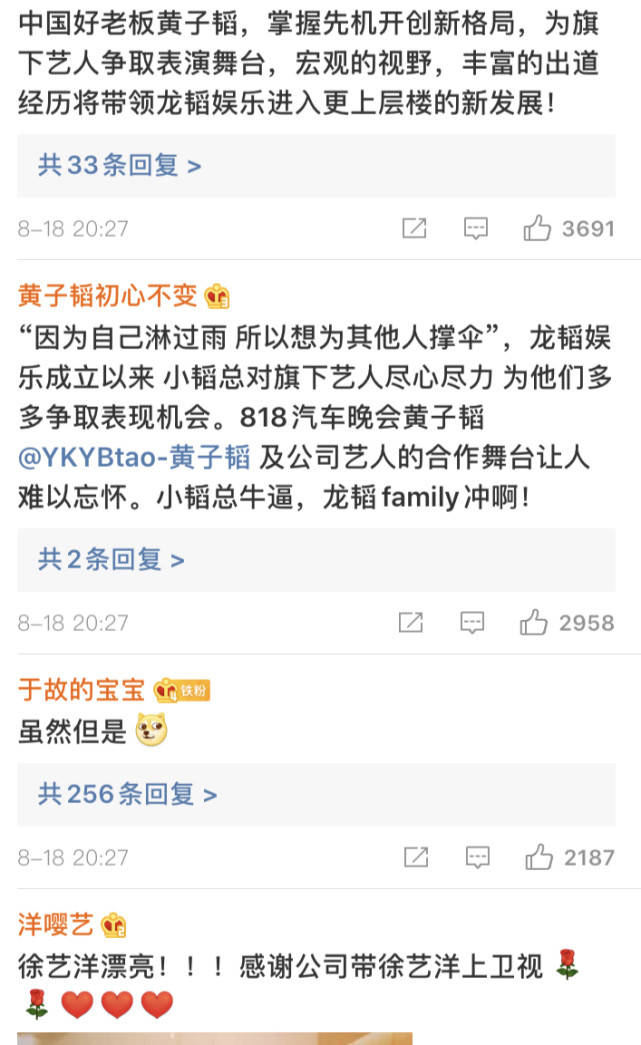Viewport: 641px width, 1045px height.
Task: Open 洋嘤艺 user profile
Action: [x=56, y=925]
